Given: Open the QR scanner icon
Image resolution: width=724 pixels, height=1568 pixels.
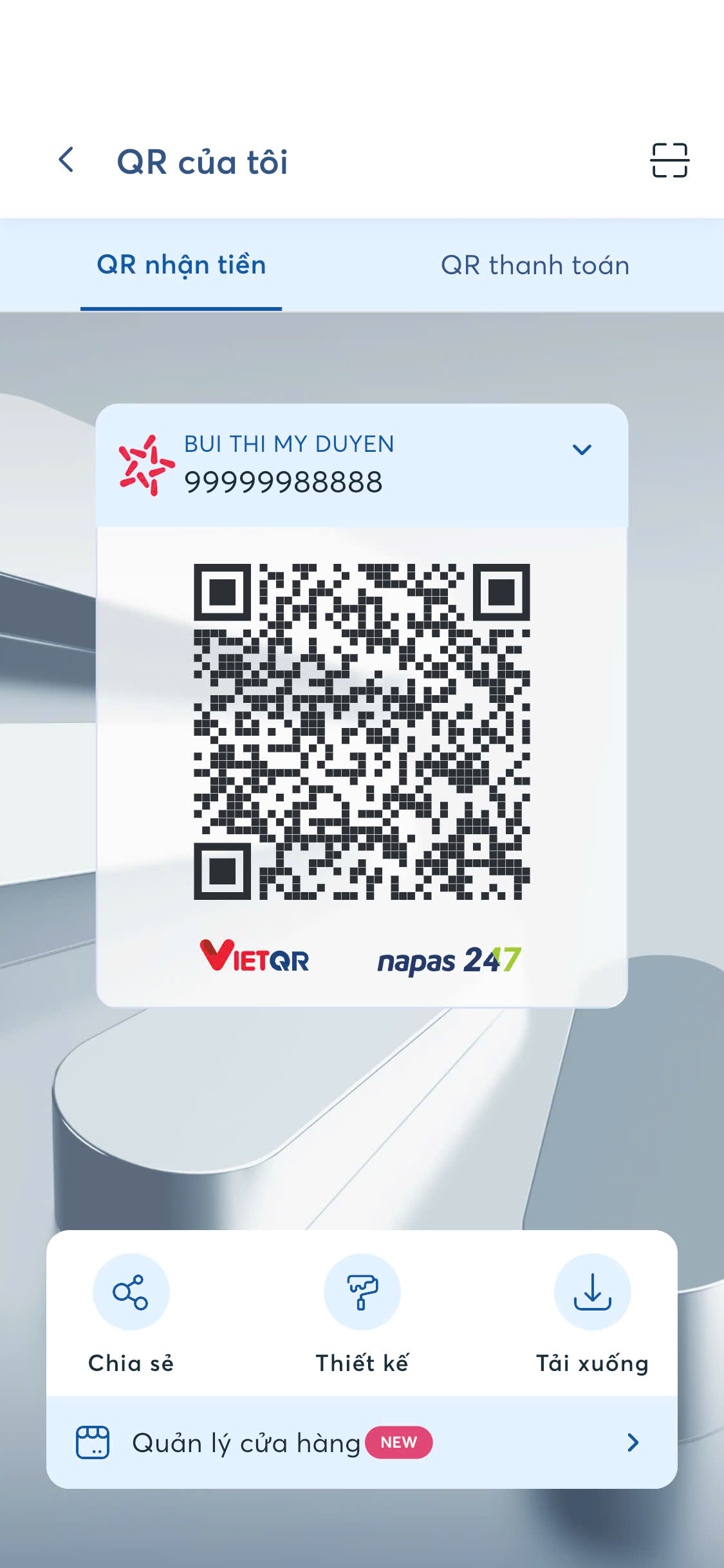Looking at the screenshot, I should (669, 160).
